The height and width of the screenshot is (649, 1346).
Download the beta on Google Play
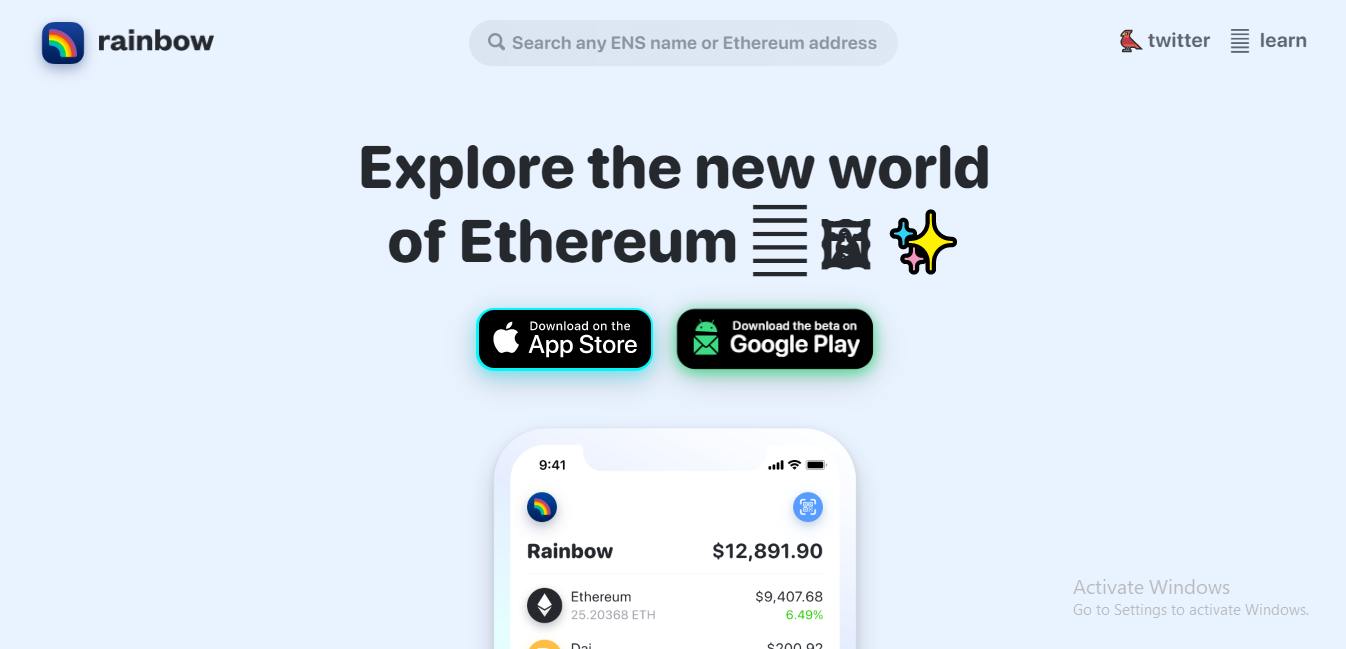click(775, 339)
